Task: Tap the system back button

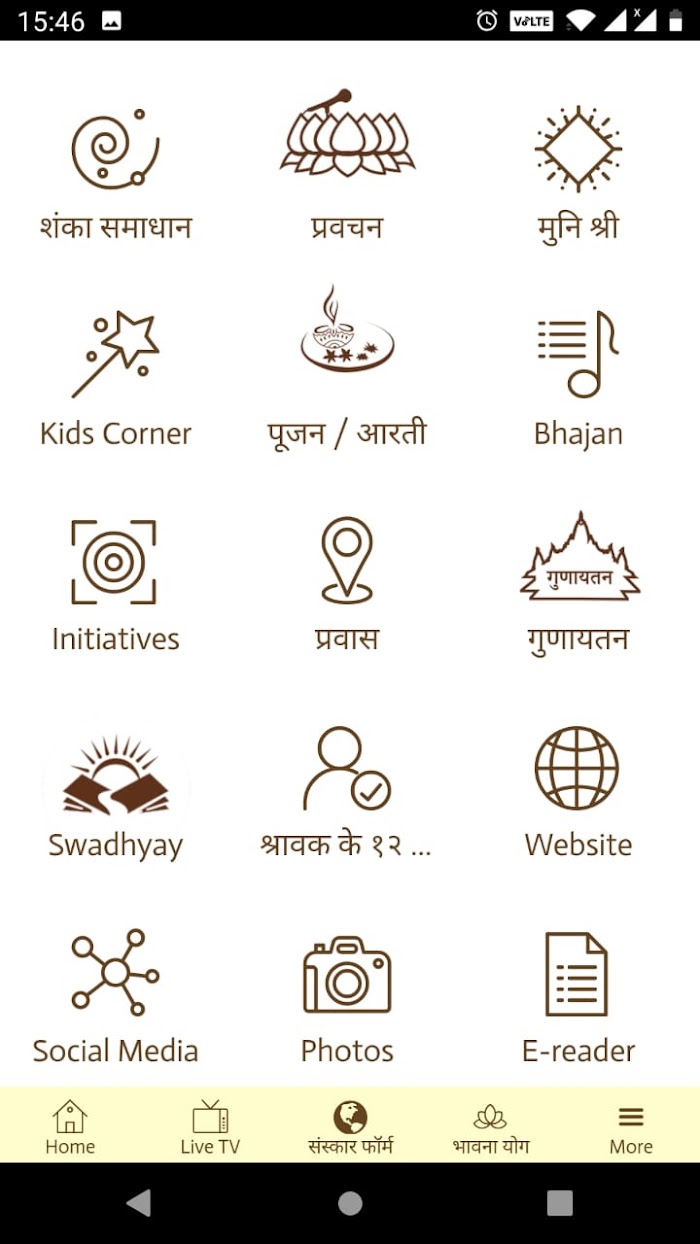Action: [139, 1202]
